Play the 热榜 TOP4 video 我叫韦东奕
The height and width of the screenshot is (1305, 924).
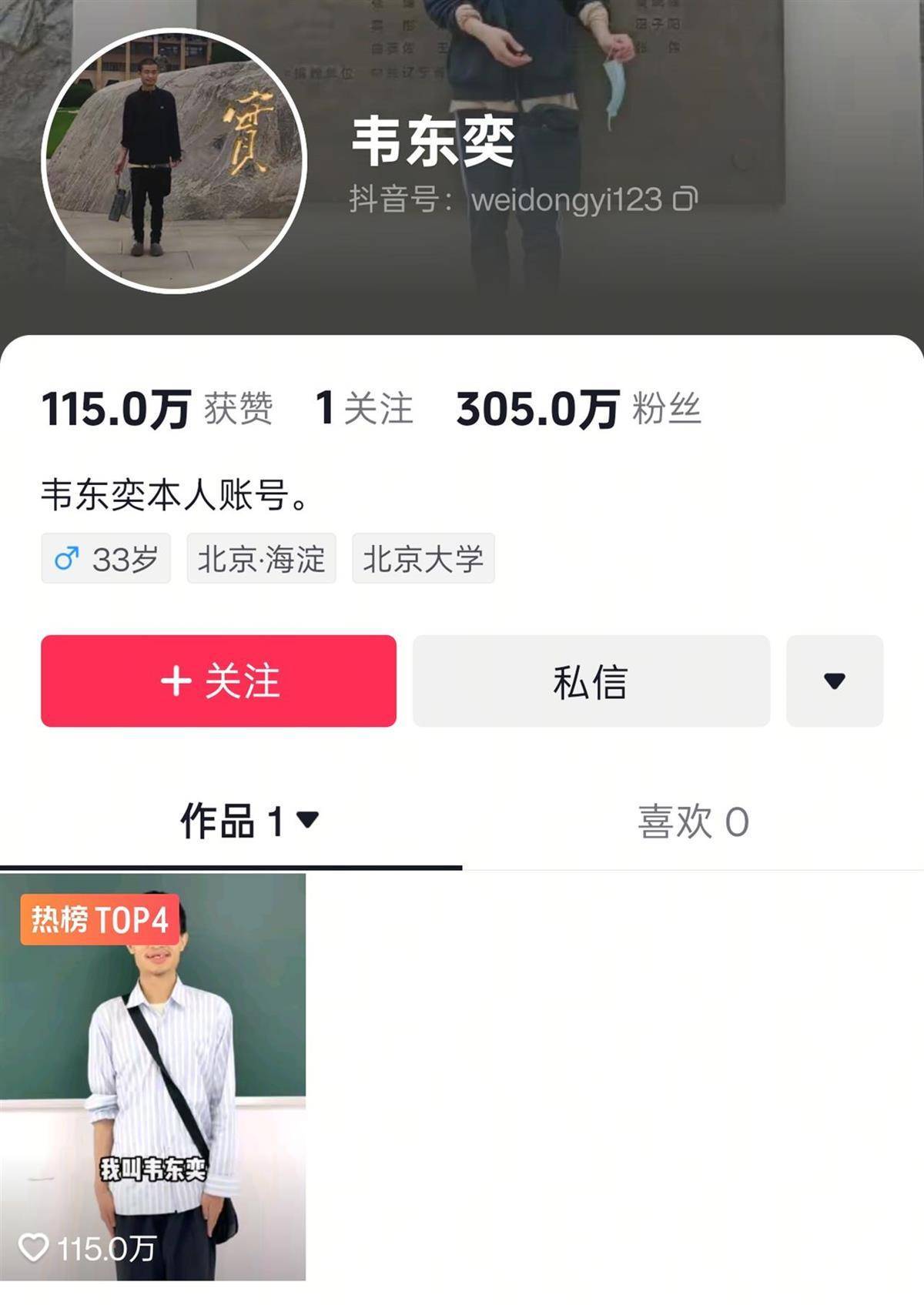click(x=152, y=1078)
